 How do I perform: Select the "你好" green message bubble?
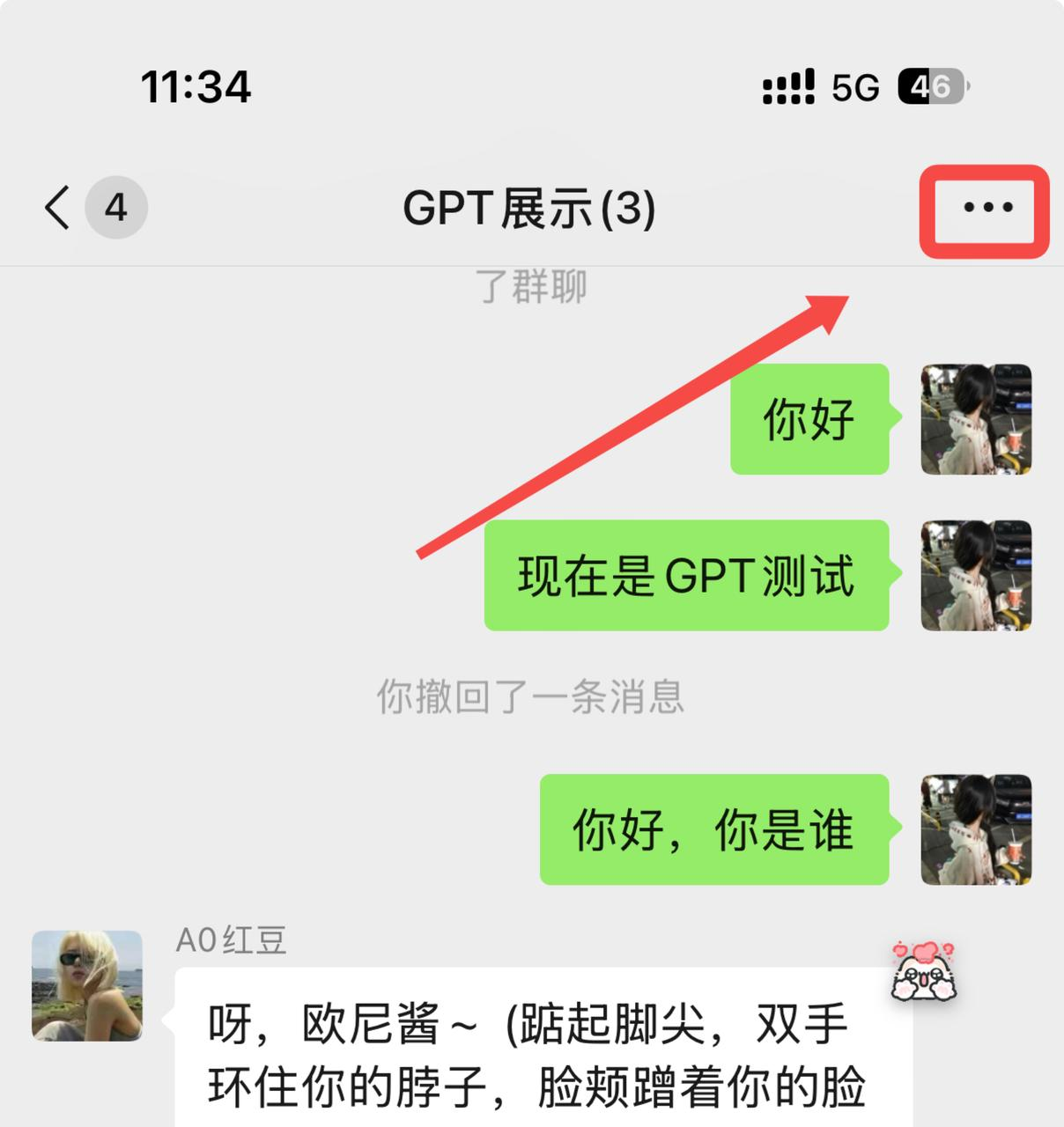[808, 421]
